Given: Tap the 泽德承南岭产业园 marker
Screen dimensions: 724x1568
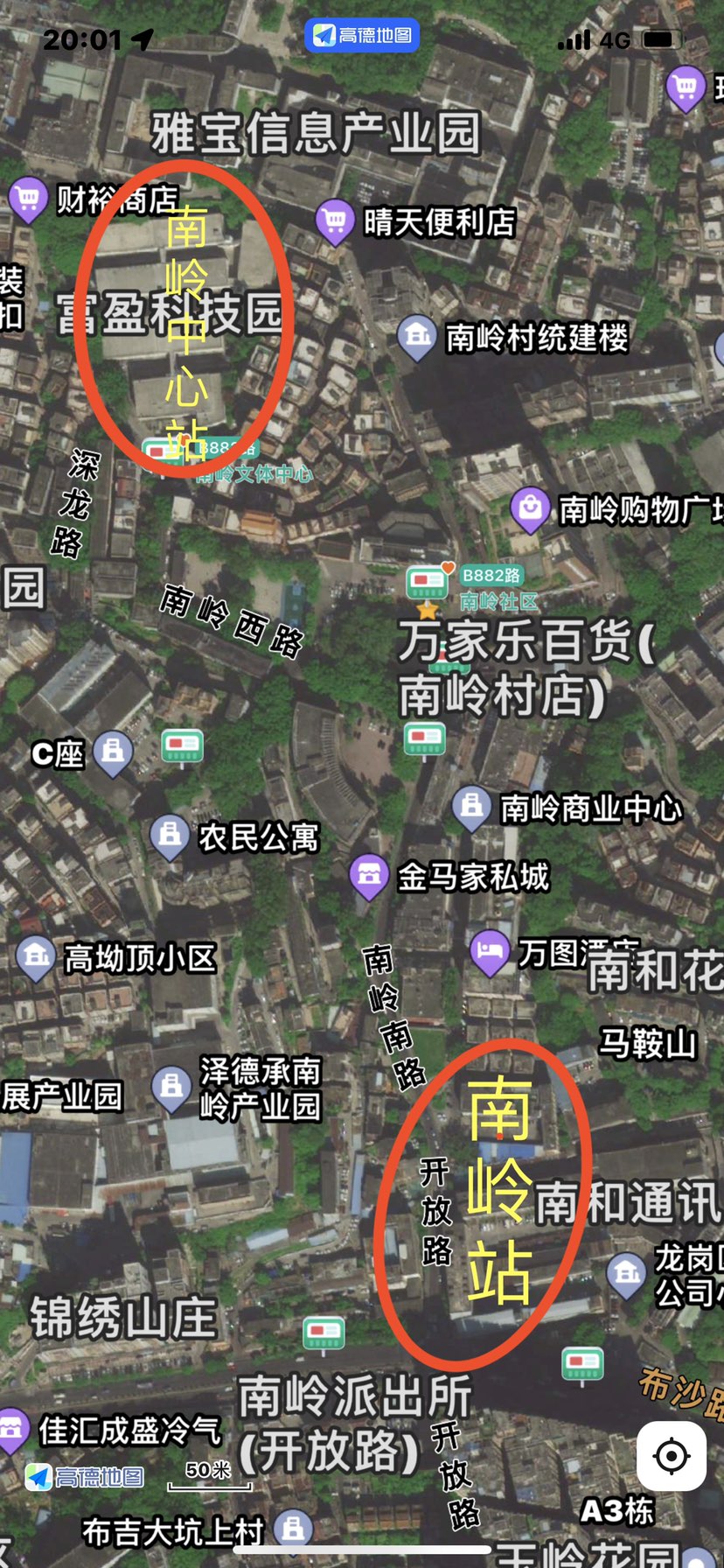Looking at the screenshot, I should (171, 1087).
